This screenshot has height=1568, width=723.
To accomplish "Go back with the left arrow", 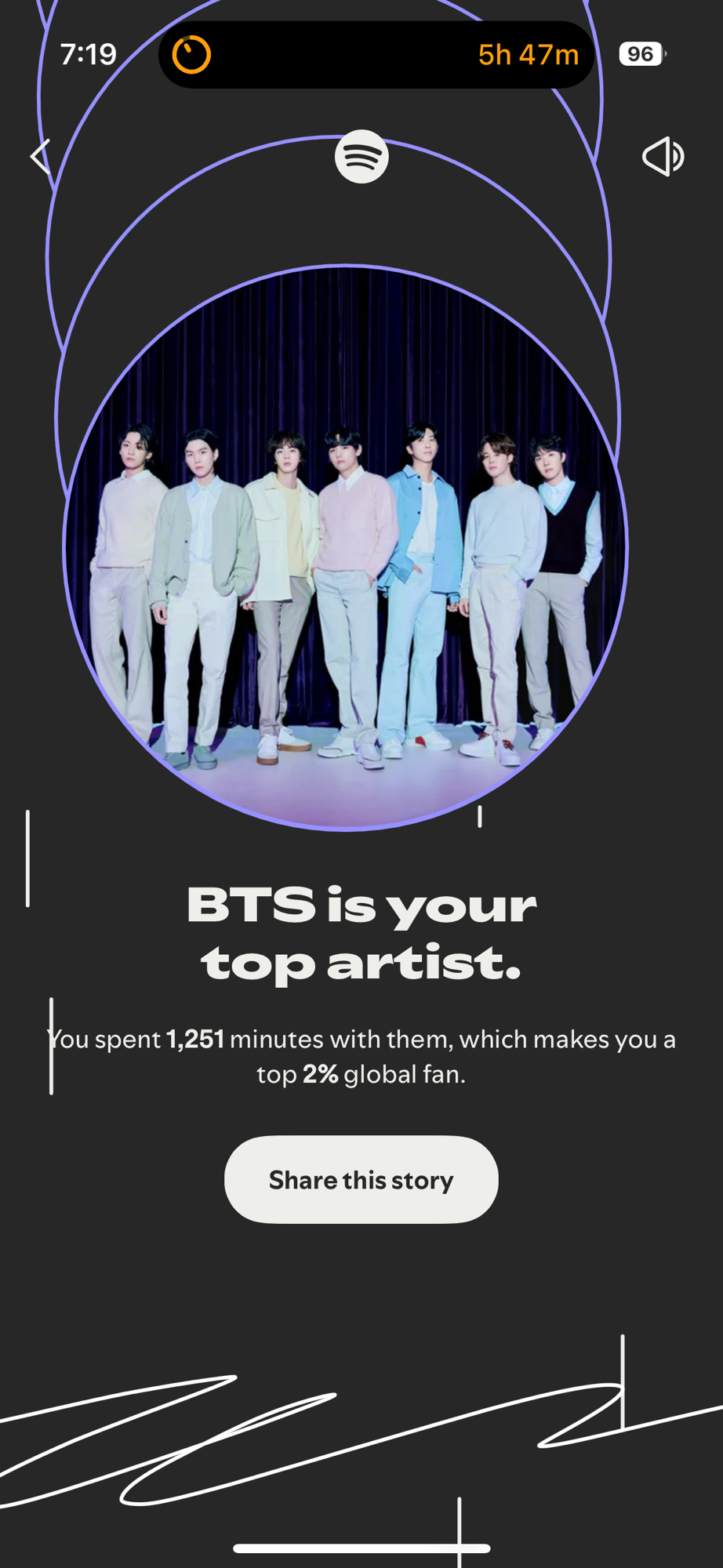I will click(41, 157).
